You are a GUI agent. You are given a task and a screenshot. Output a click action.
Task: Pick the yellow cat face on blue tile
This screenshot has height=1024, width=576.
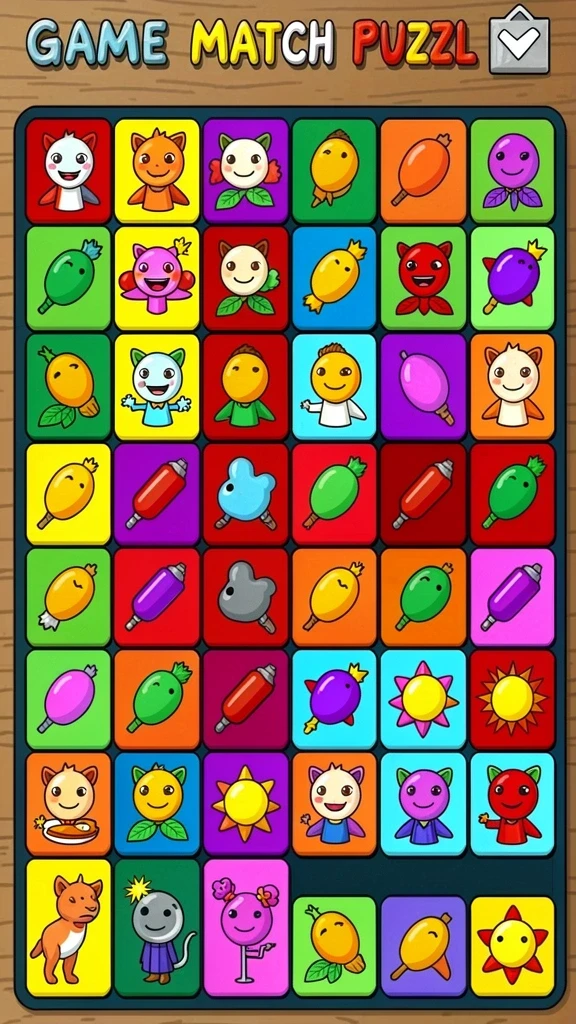click(x=157, y=804)
